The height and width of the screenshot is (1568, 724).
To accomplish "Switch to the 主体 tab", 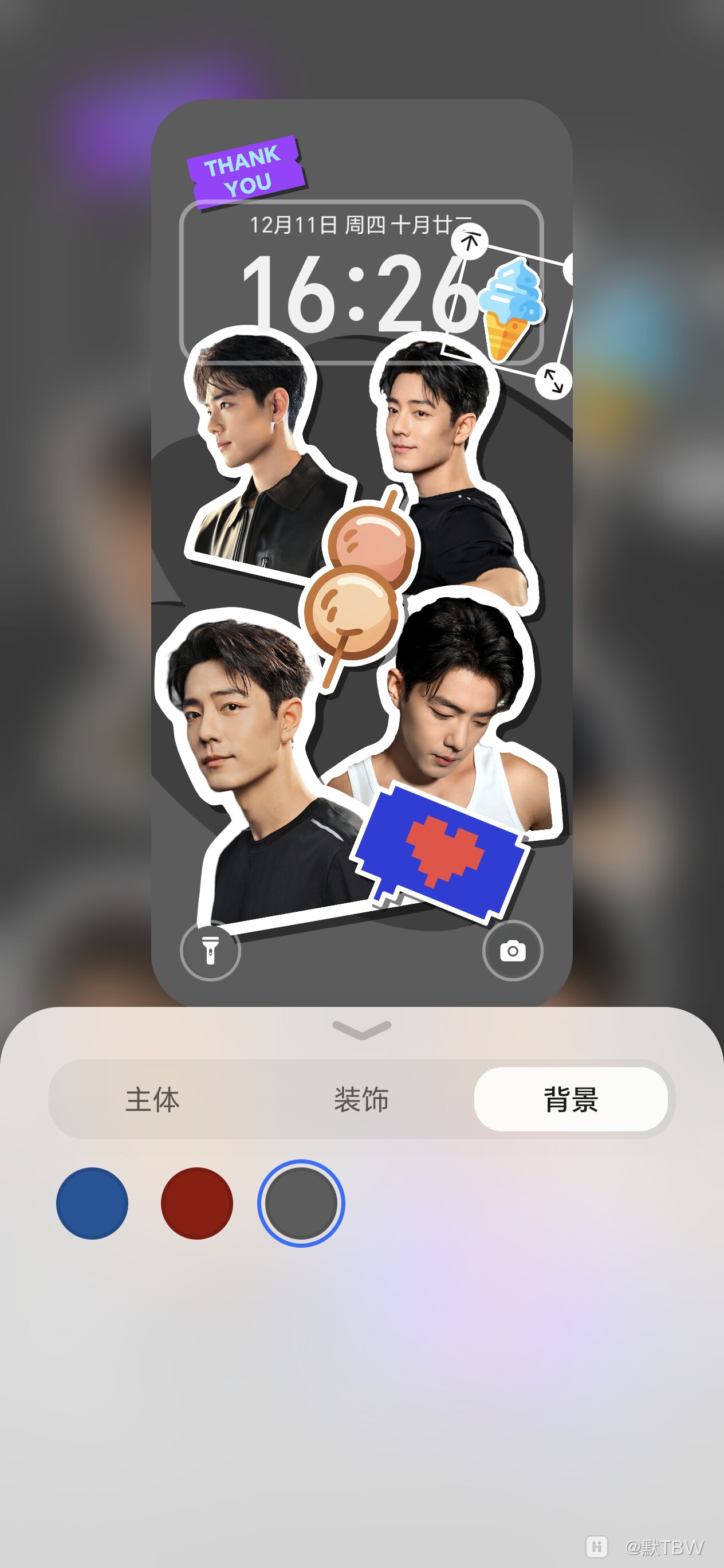I will 152,1099.
